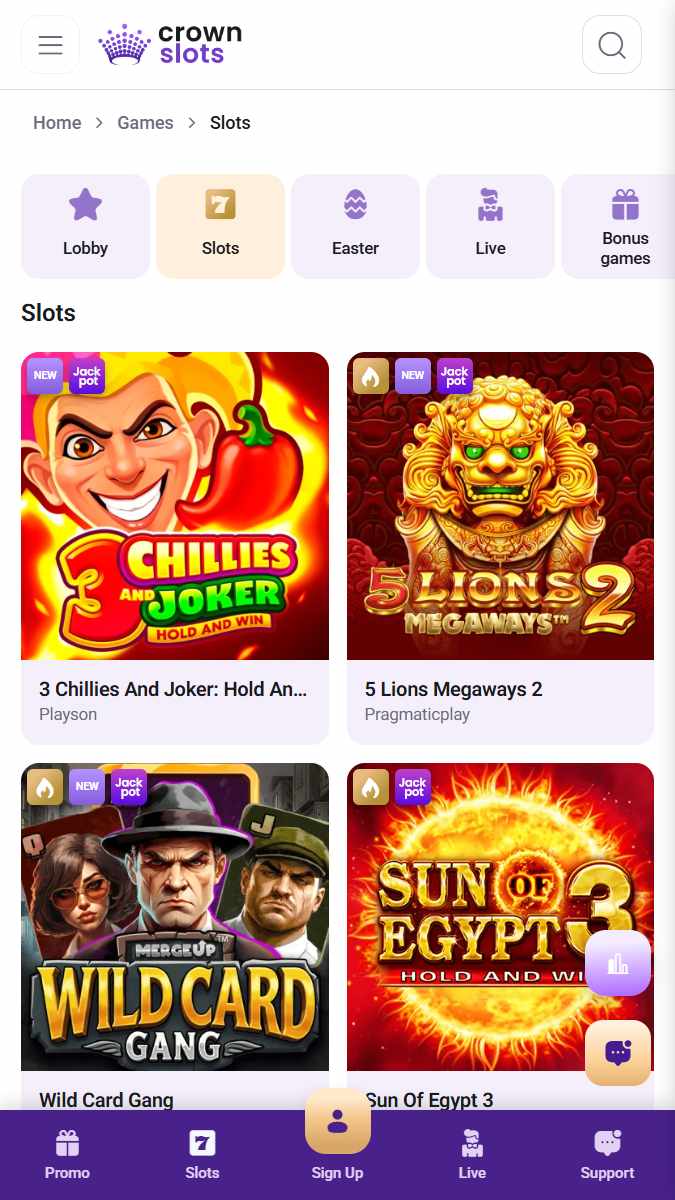The height and width of the screenshot is (1200, 675).
Task: Open Live in bottom navigation
Action: click(x=472, y=1155)
